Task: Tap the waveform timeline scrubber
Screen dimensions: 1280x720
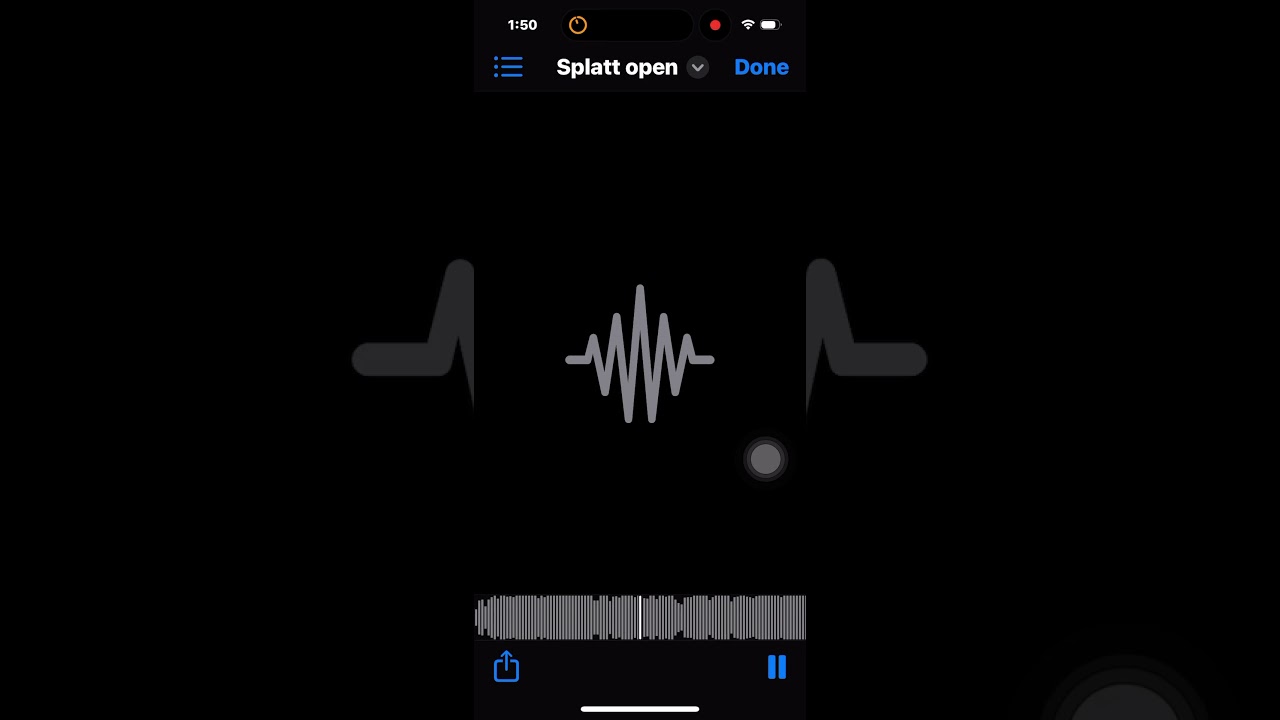Action: [640, 617]
